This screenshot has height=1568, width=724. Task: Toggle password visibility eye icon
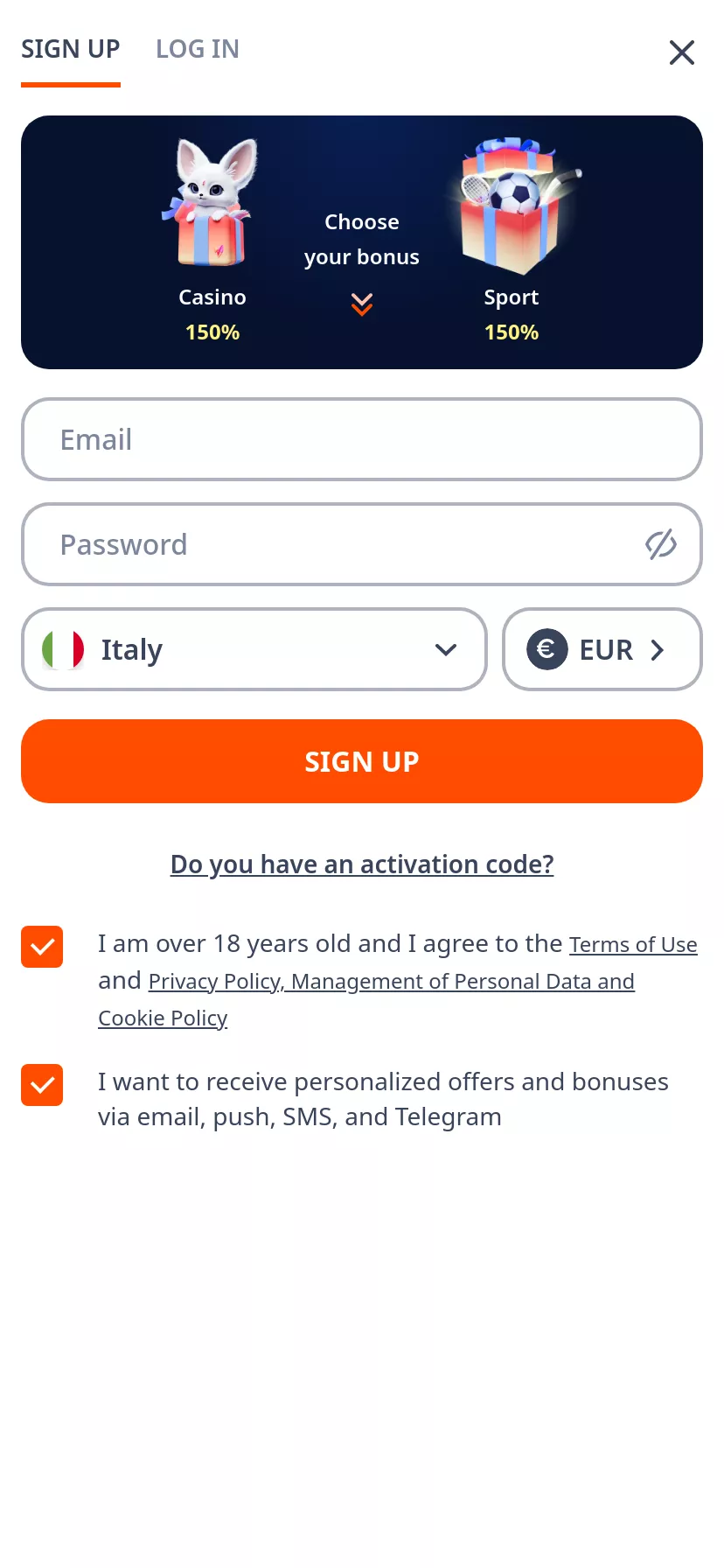[660, 543]
